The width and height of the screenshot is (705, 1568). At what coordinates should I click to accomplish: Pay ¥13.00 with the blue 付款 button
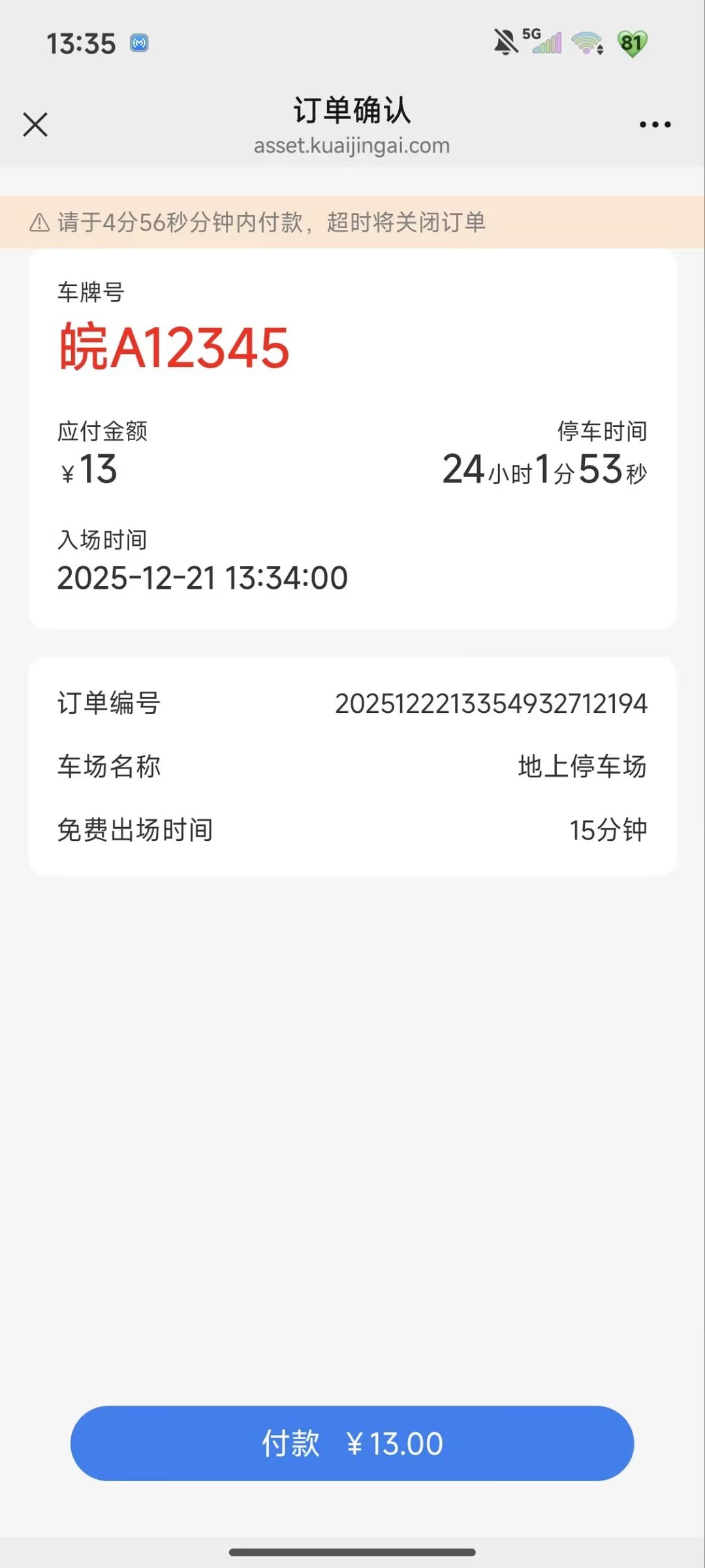(x=352, y=1443)
